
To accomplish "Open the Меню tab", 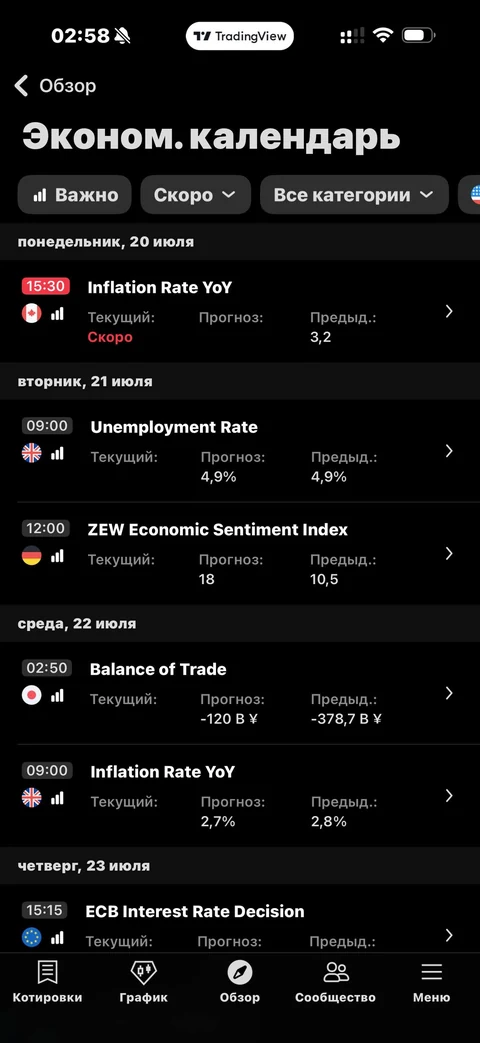I will 431,982.
